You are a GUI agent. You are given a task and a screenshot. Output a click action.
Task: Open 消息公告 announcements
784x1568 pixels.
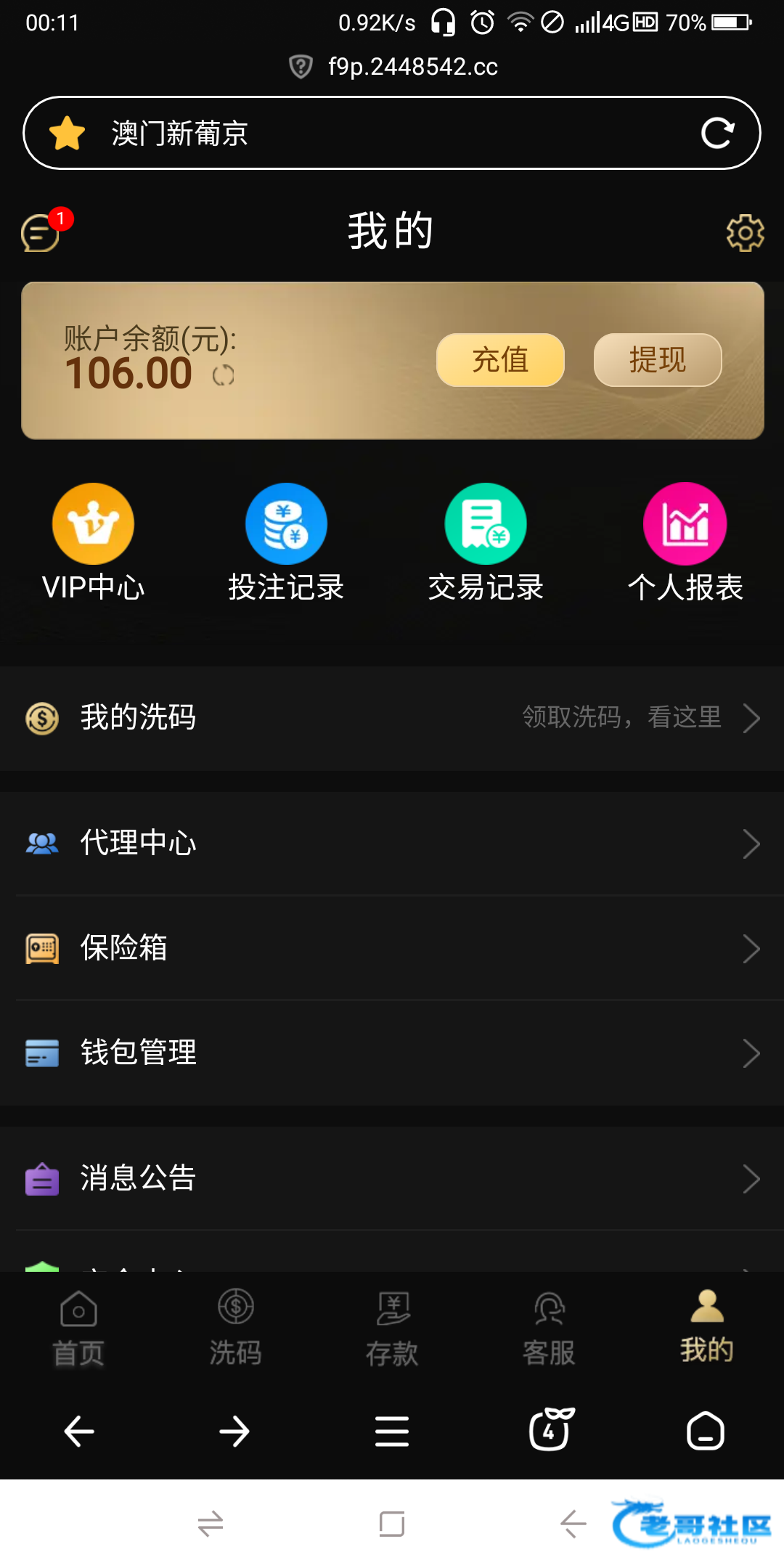(x=392, y=1178)
